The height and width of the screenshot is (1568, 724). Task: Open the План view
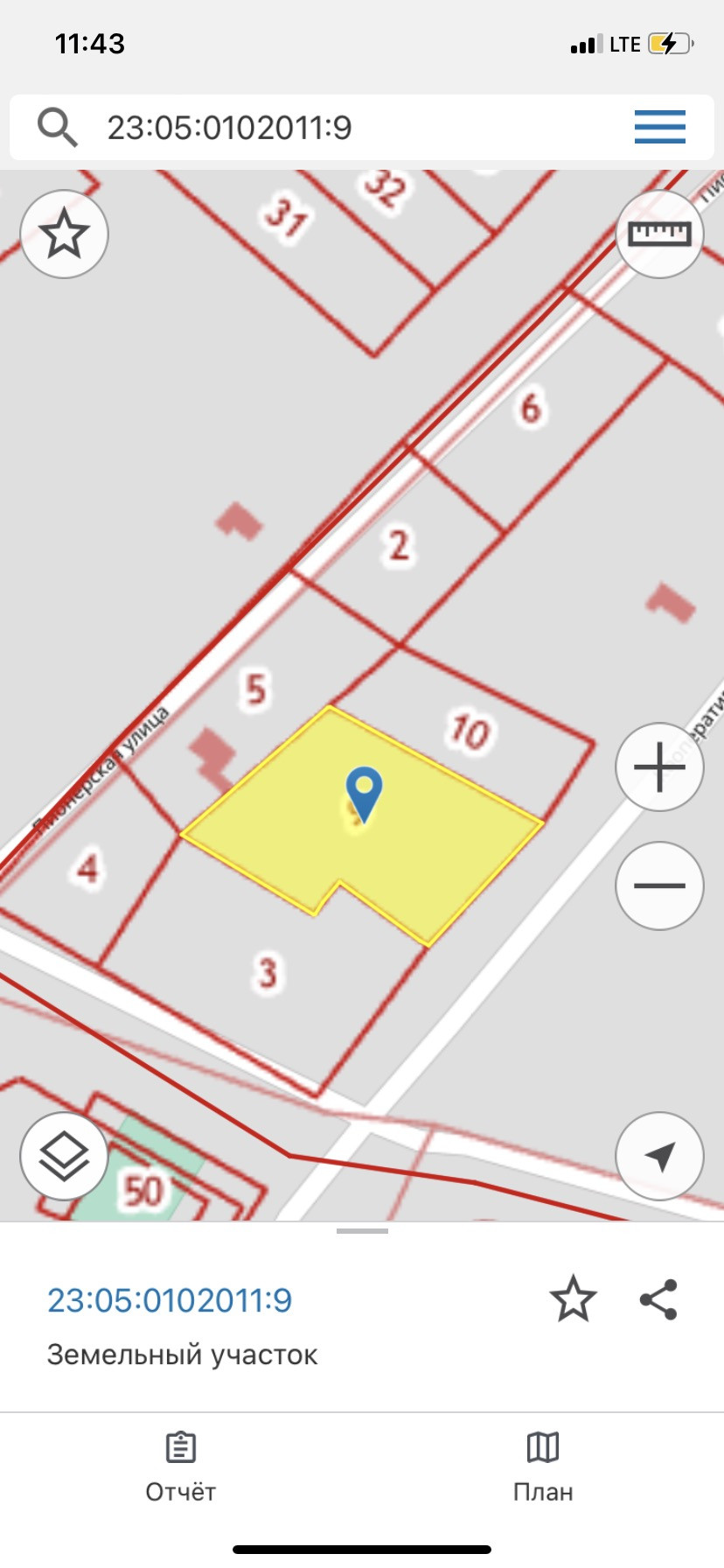pos(543,1466)
